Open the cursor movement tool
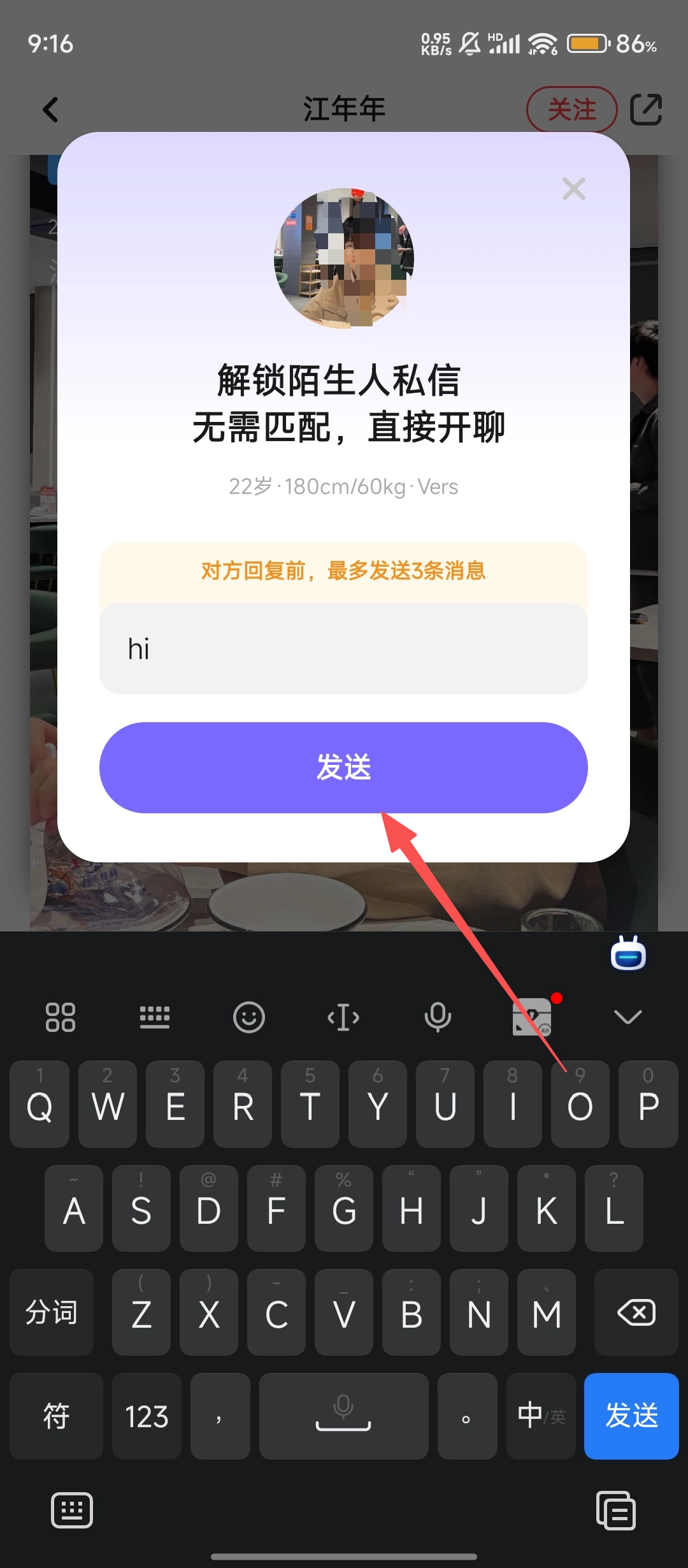 pyautogui.click(x=343, y=1017)
